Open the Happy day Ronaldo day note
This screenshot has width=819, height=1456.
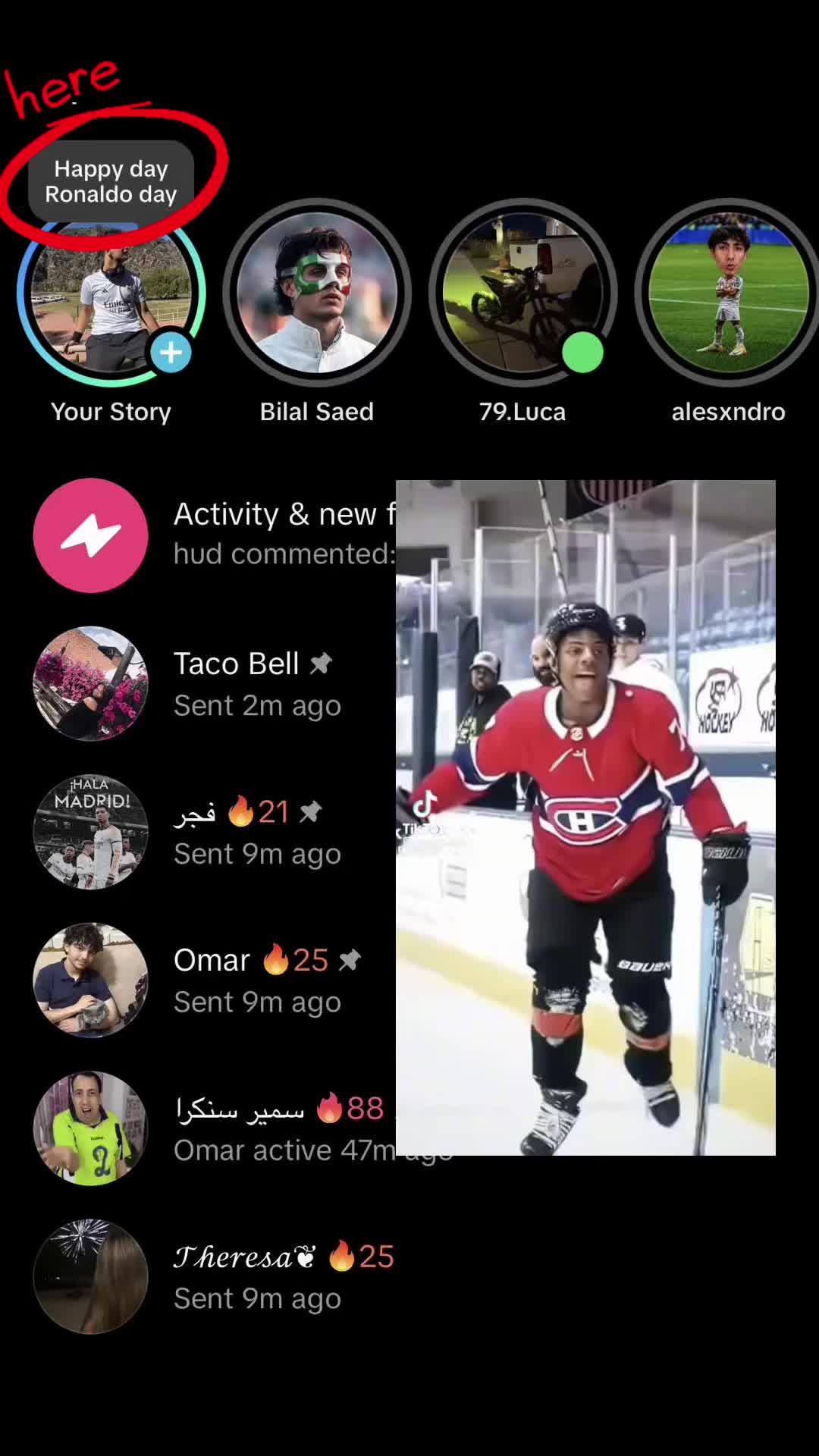[111, 182]
